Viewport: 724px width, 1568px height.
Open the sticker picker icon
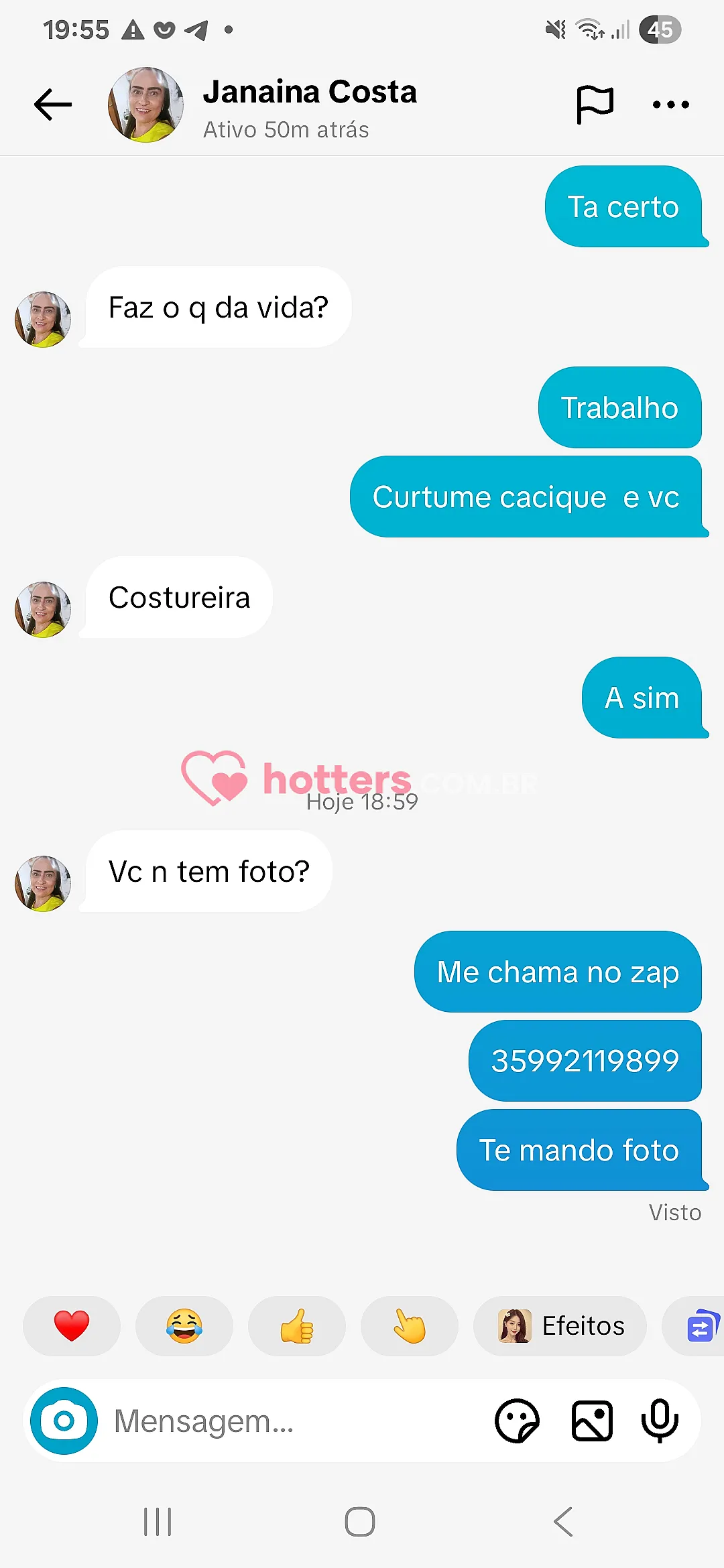point(517,1421)
